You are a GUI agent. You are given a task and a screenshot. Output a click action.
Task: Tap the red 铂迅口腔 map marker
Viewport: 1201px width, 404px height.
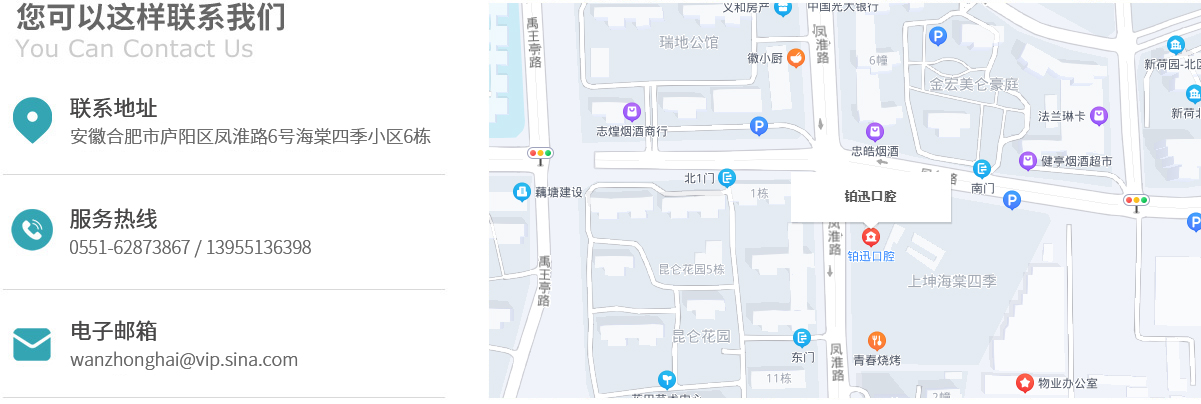pos(870,237)
